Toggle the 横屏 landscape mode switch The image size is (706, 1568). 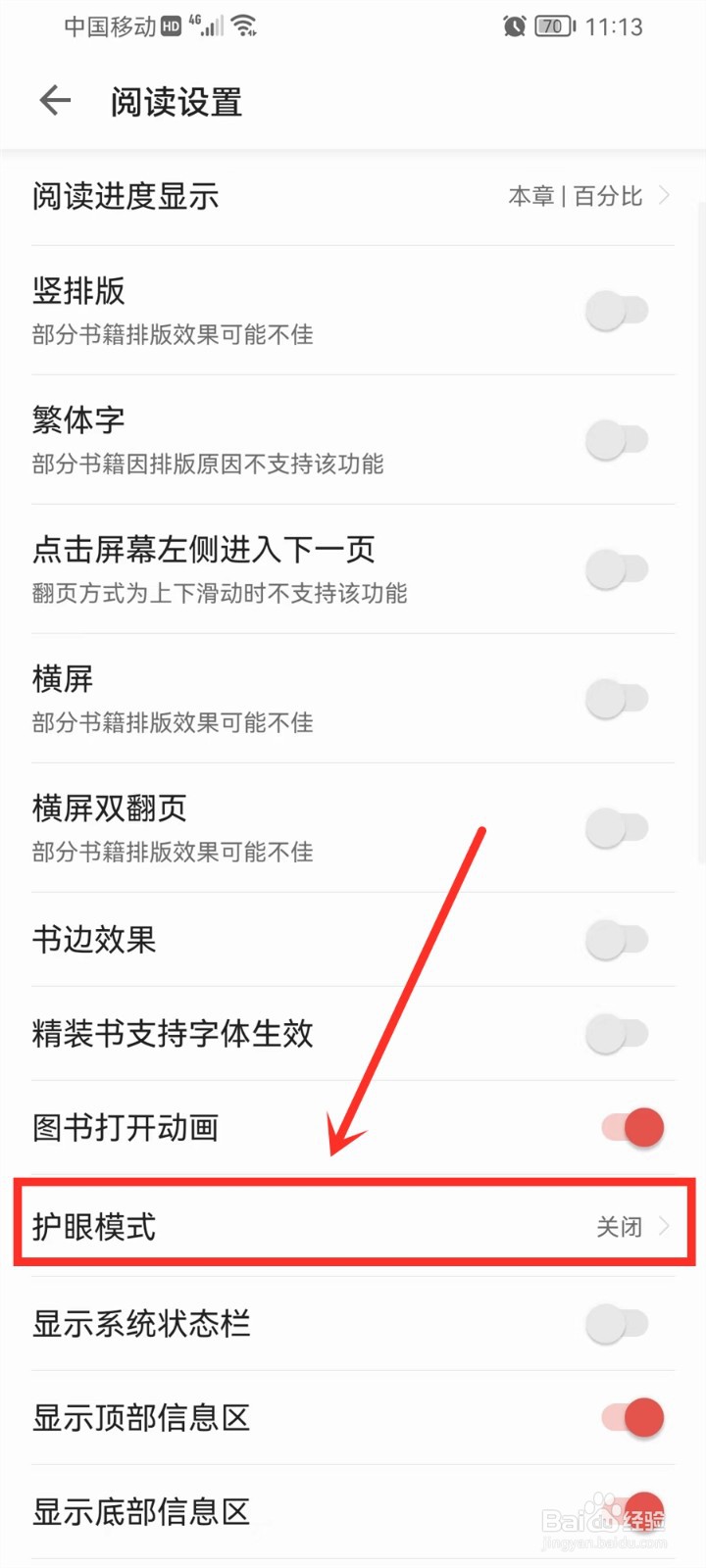point(617,699)
